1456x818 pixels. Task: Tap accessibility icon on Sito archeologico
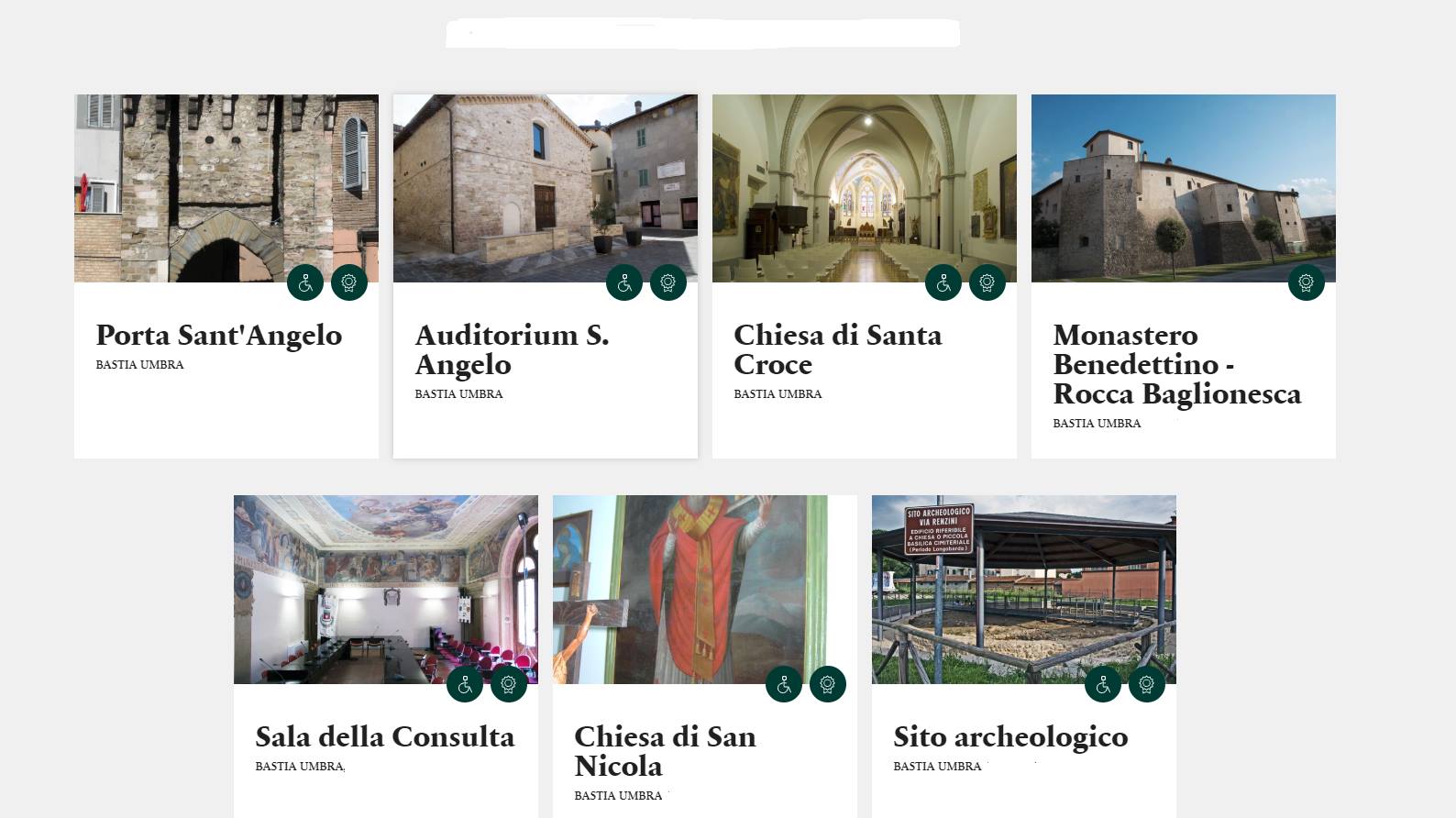(x=1103, y=684)
